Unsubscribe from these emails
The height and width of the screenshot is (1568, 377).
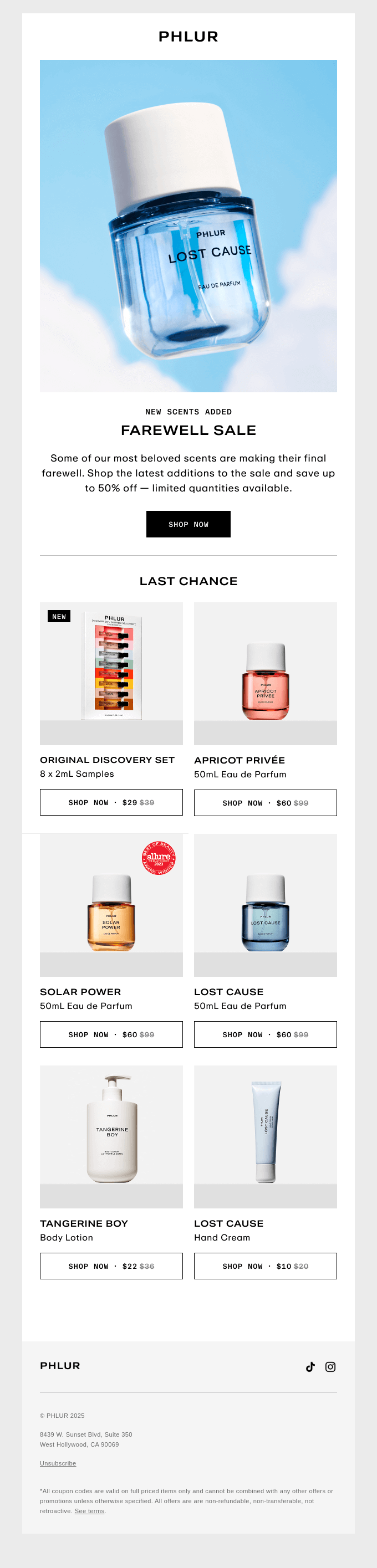(58, 1463)
